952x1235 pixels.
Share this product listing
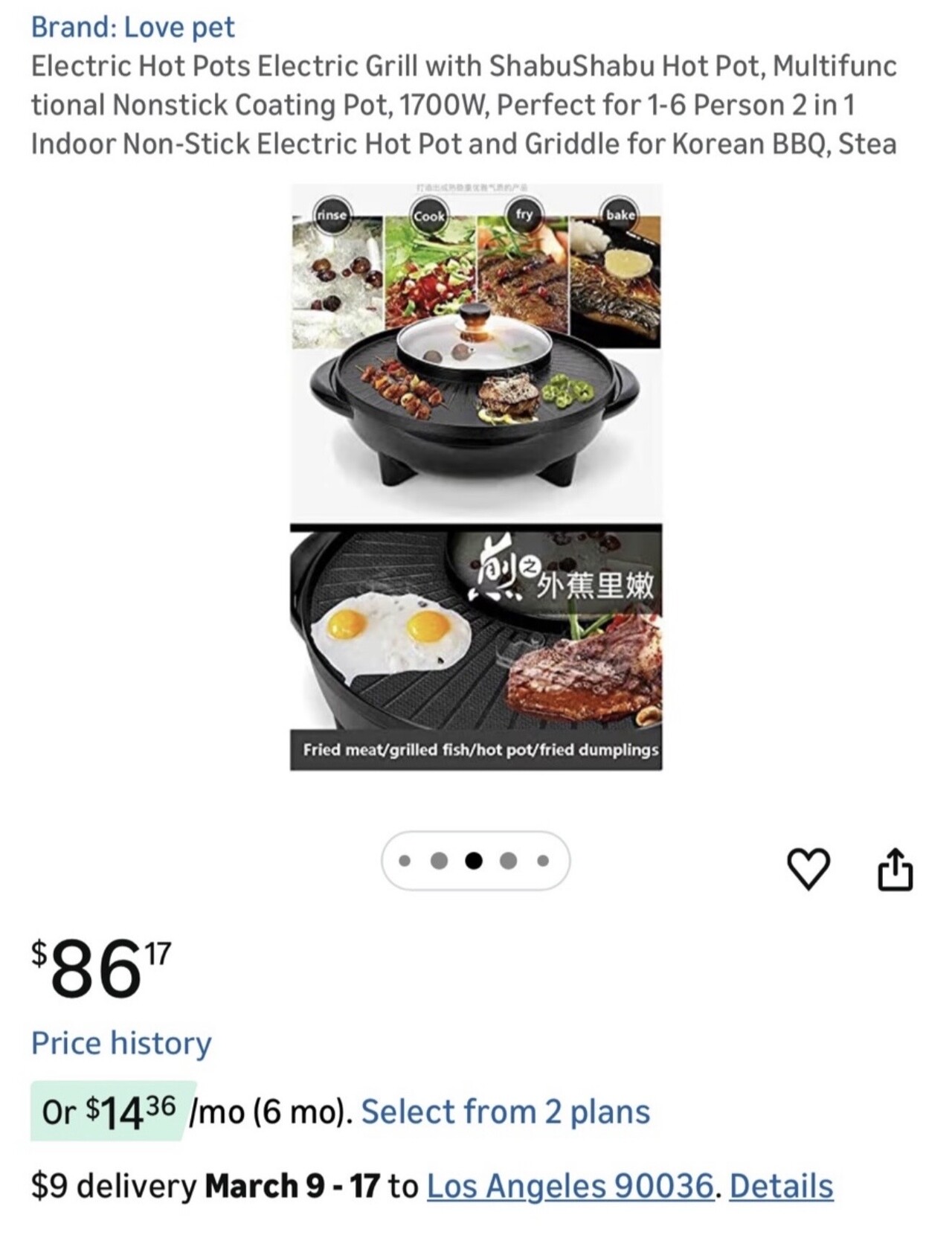pyautogui.click(x=895, y=868)
